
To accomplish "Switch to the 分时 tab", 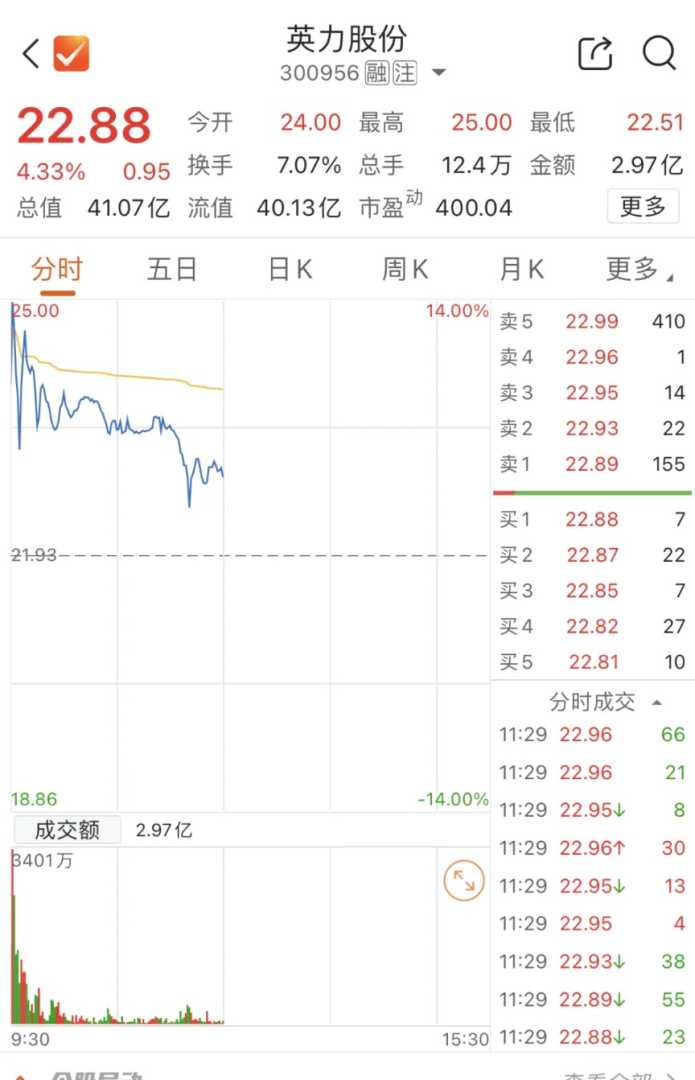I will click(57, 269).
